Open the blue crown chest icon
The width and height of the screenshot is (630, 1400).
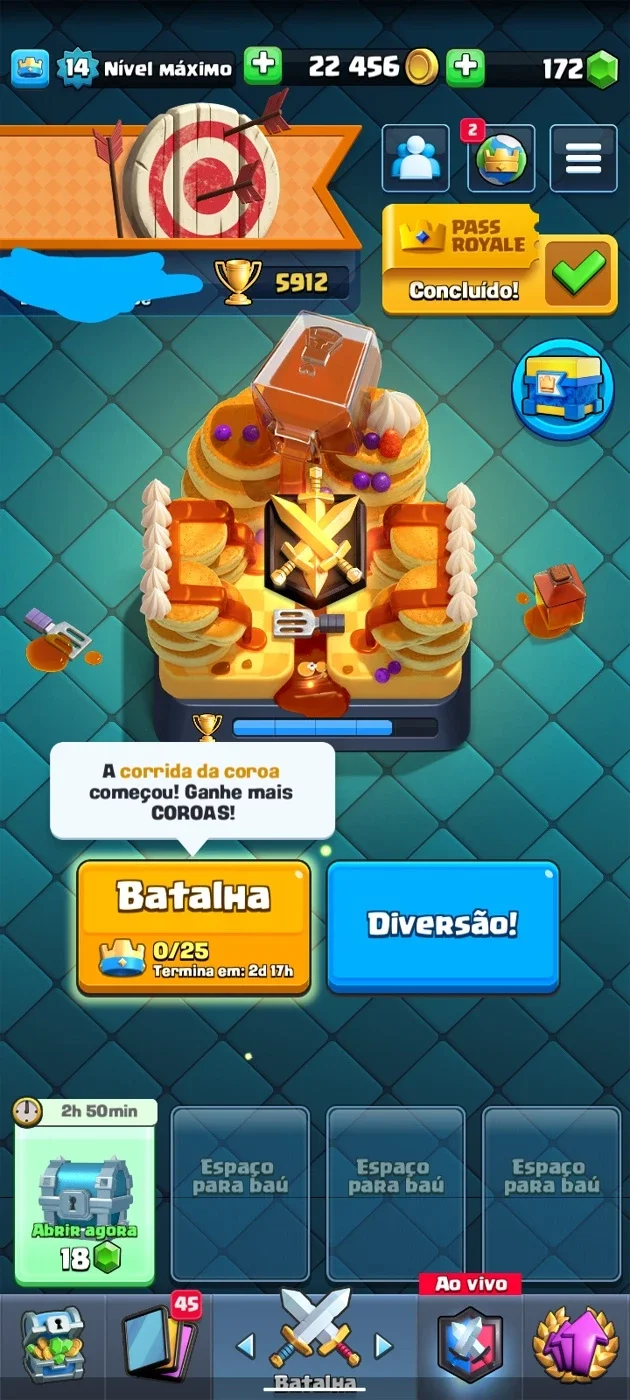[x=563, y=390]
